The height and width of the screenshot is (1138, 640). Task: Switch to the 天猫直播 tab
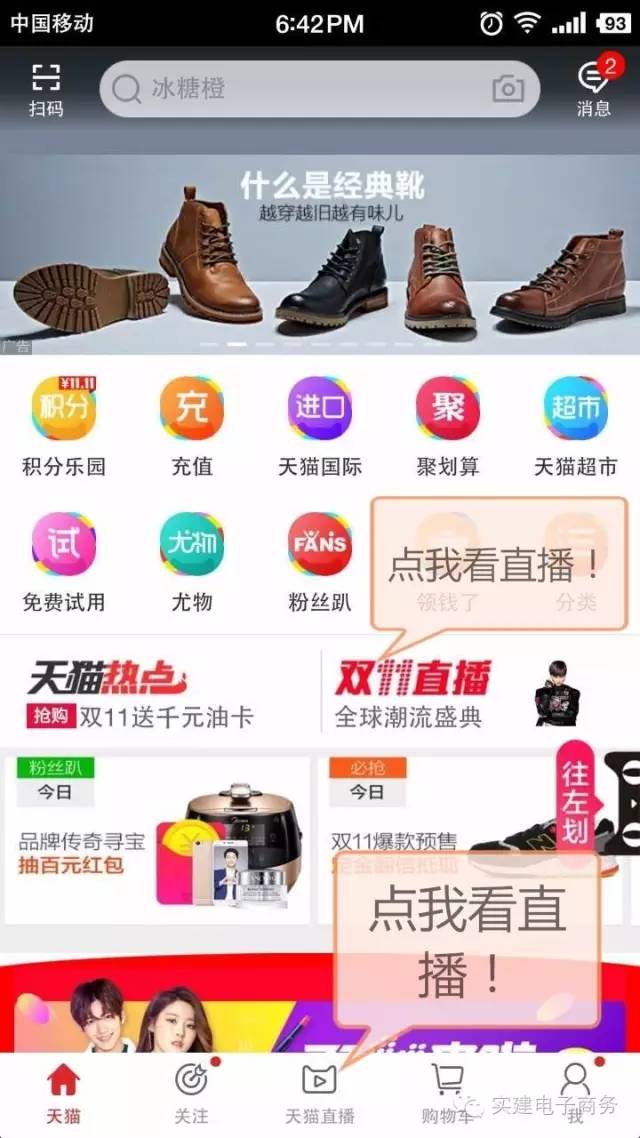coord(320,1092)
